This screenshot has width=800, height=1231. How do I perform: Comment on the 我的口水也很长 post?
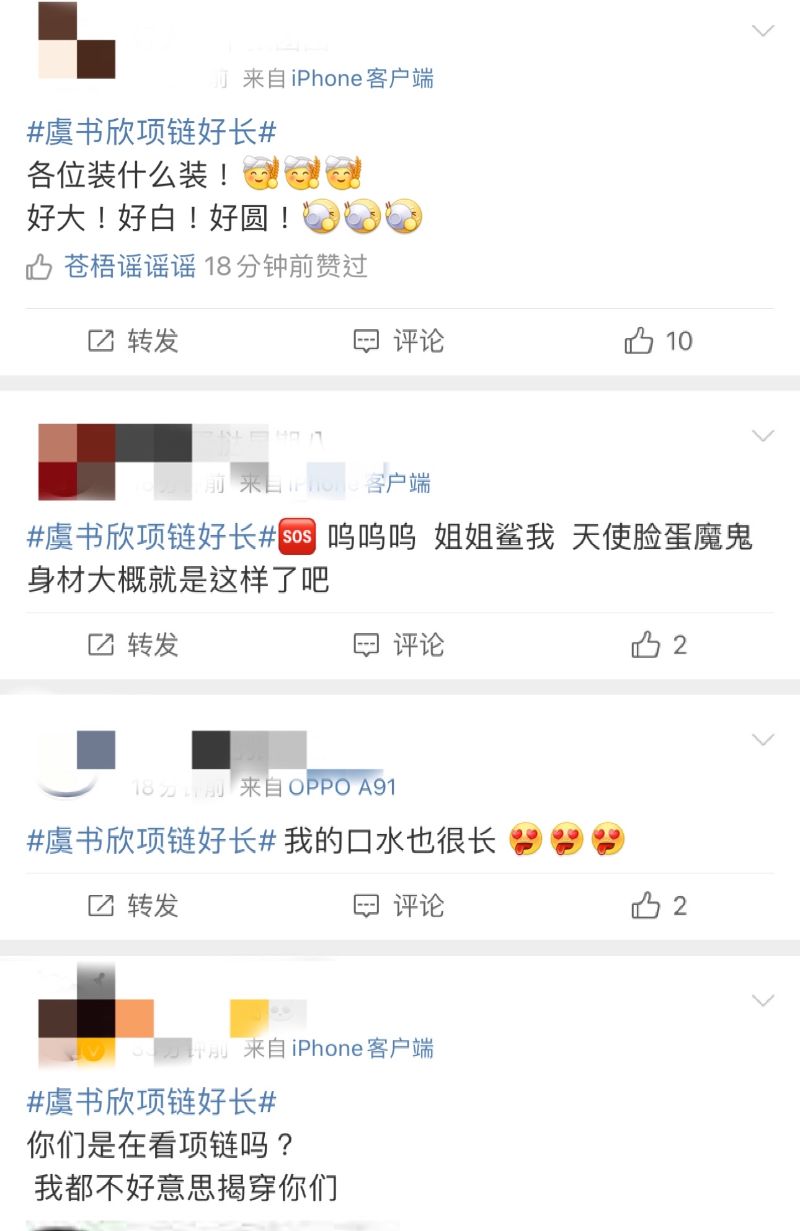[x=398, y=906]
